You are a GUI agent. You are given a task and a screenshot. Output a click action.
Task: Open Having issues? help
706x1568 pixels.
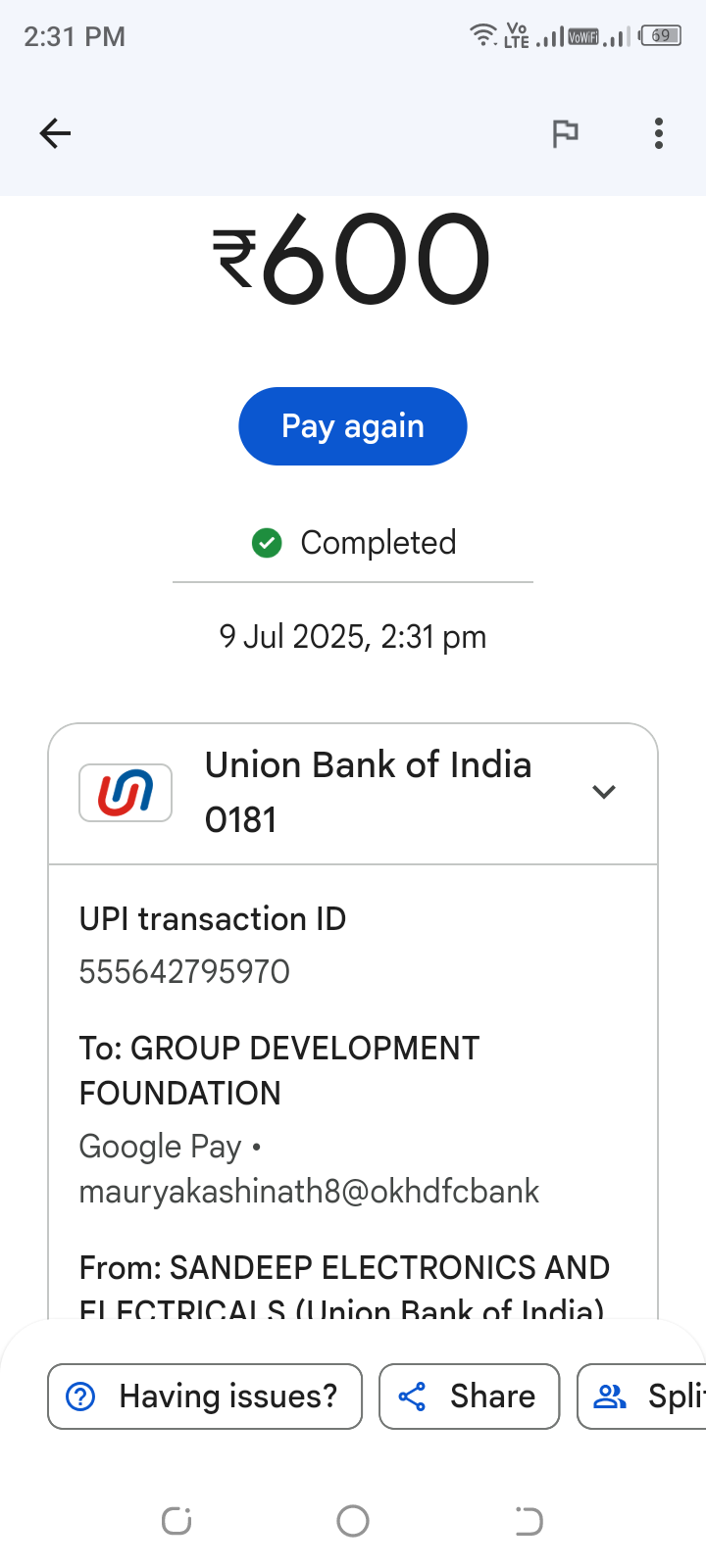point(205,1396)
